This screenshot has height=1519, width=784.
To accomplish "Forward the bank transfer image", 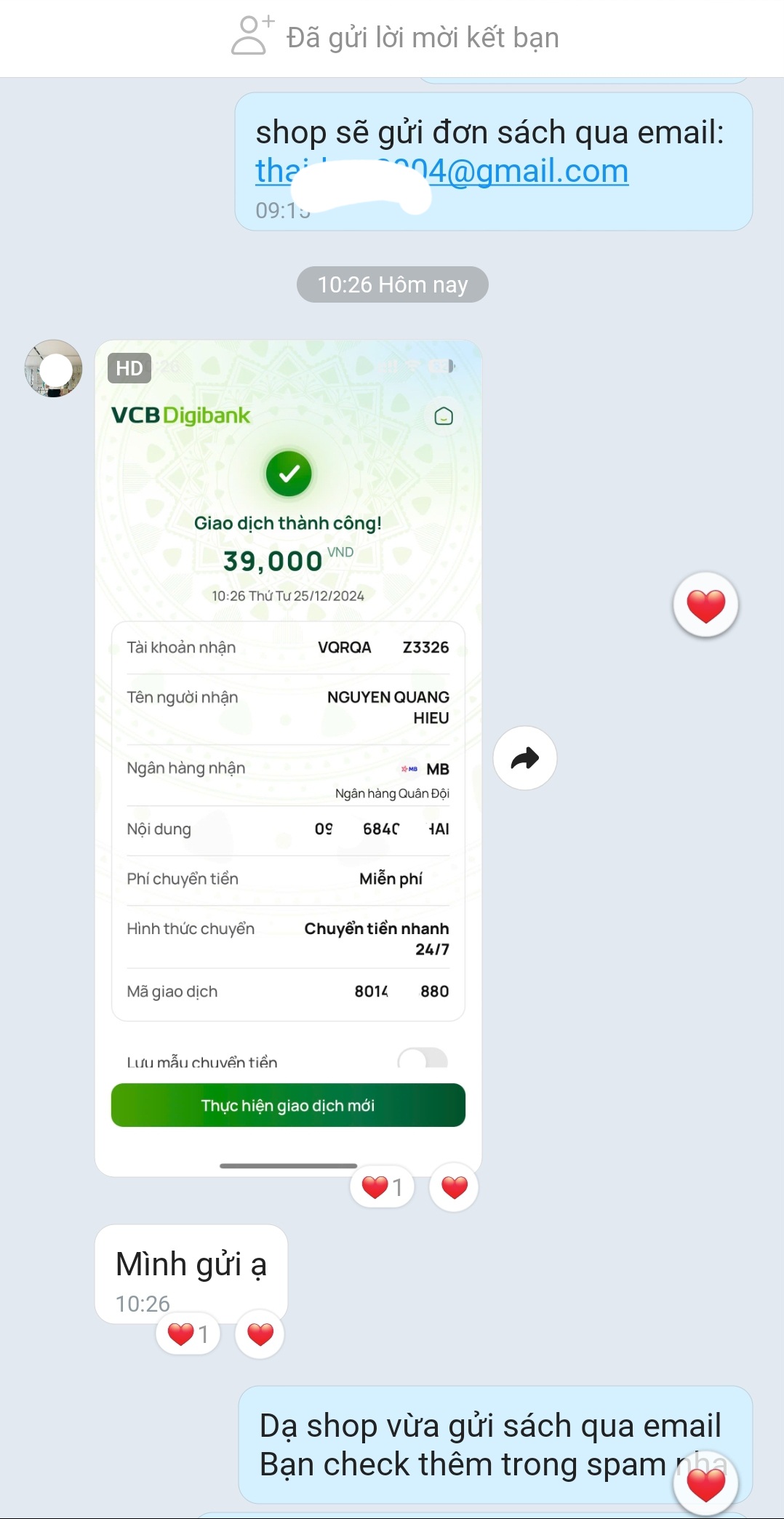I will 524,758.
